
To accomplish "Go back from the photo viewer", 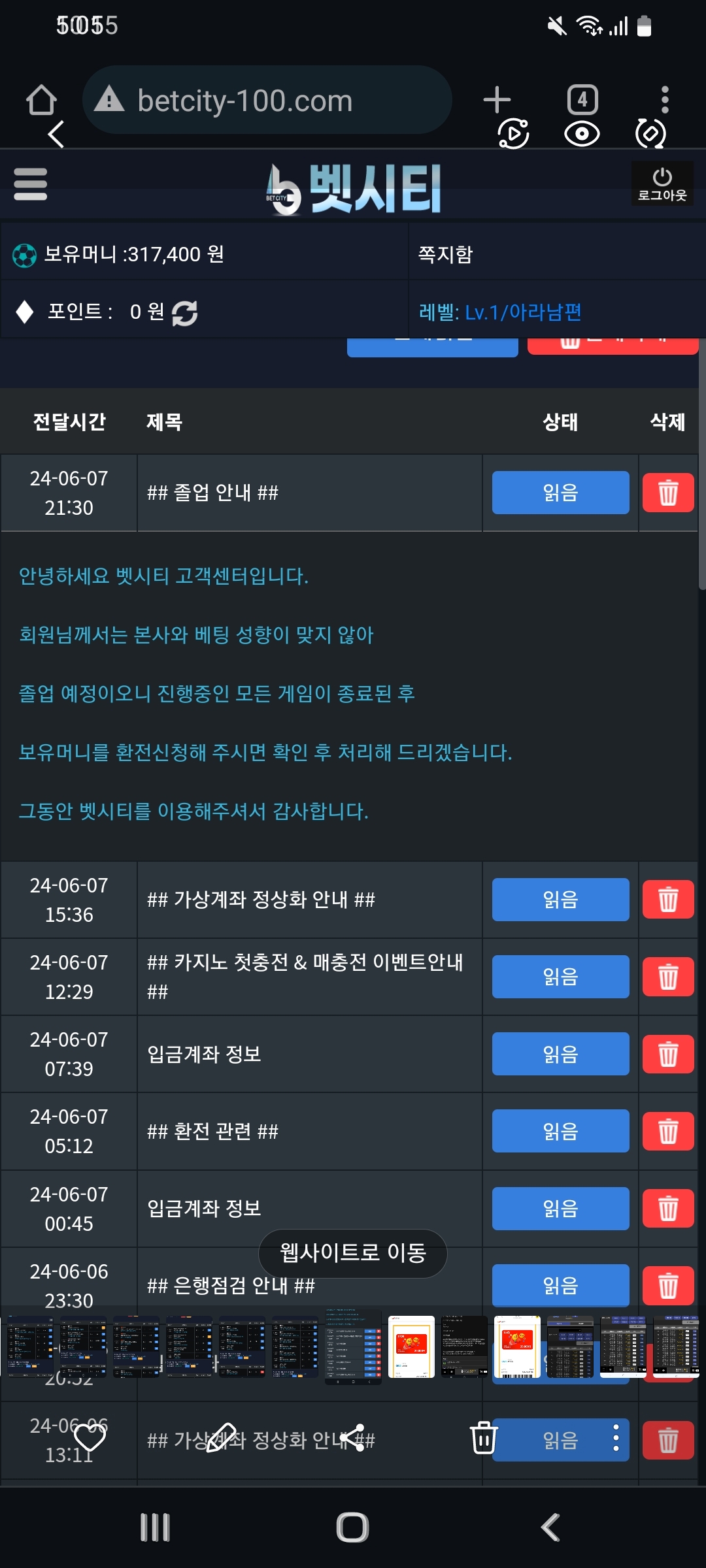I will click(x=56, y=135).
